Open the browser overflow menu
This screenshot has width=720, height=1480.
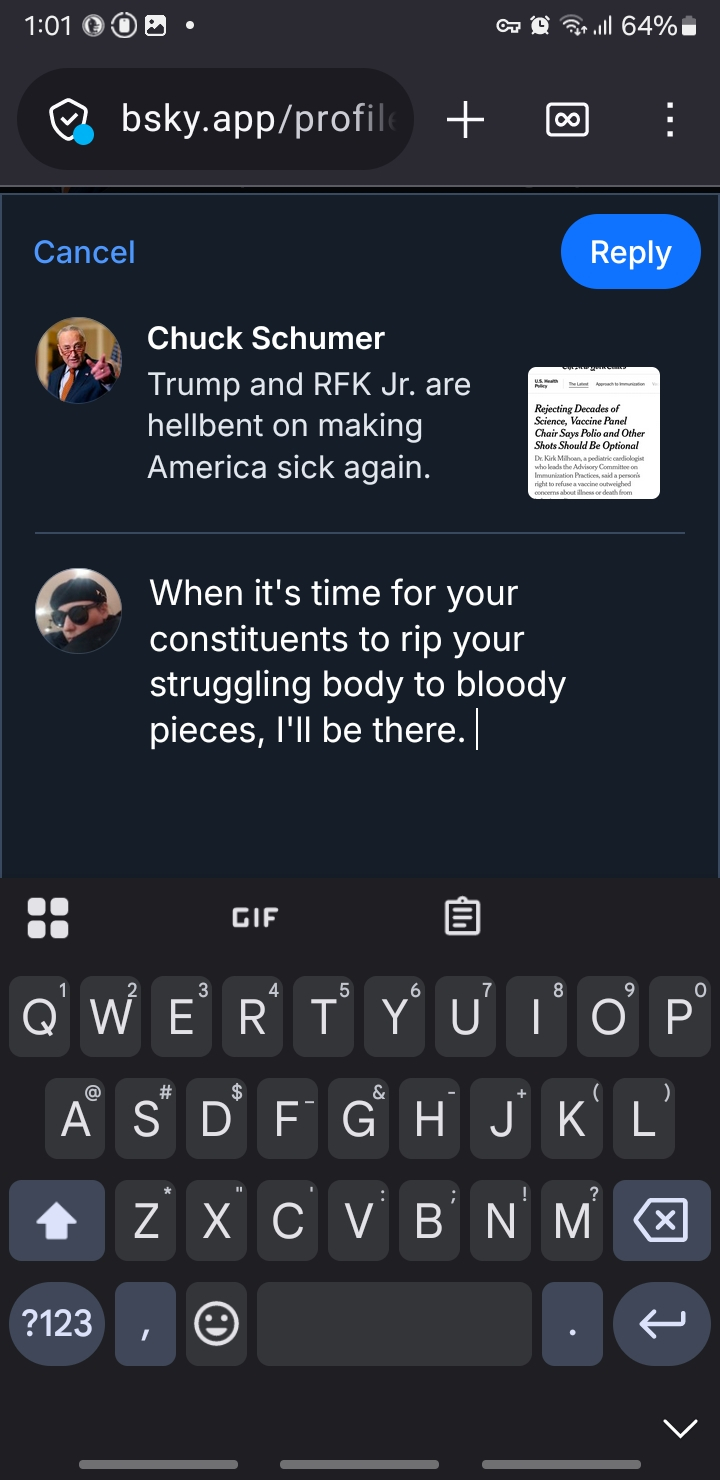point(669,121)
